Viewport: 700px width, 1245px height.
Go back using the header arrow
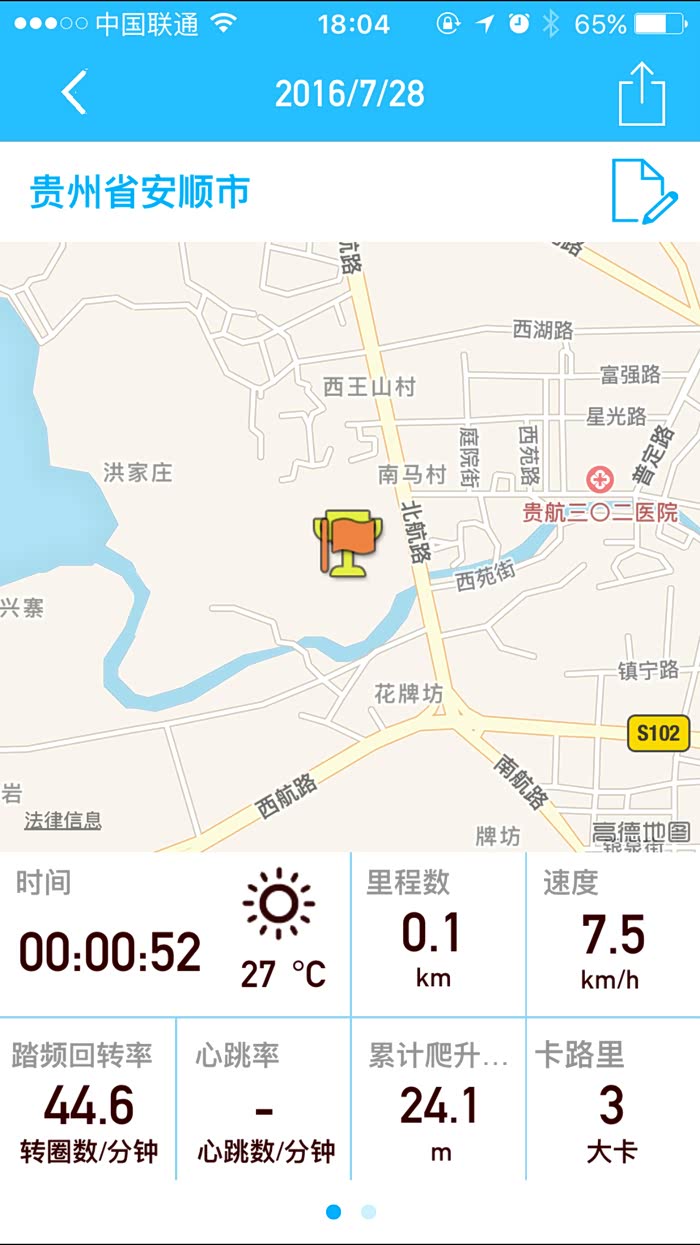tap(74, 93)
